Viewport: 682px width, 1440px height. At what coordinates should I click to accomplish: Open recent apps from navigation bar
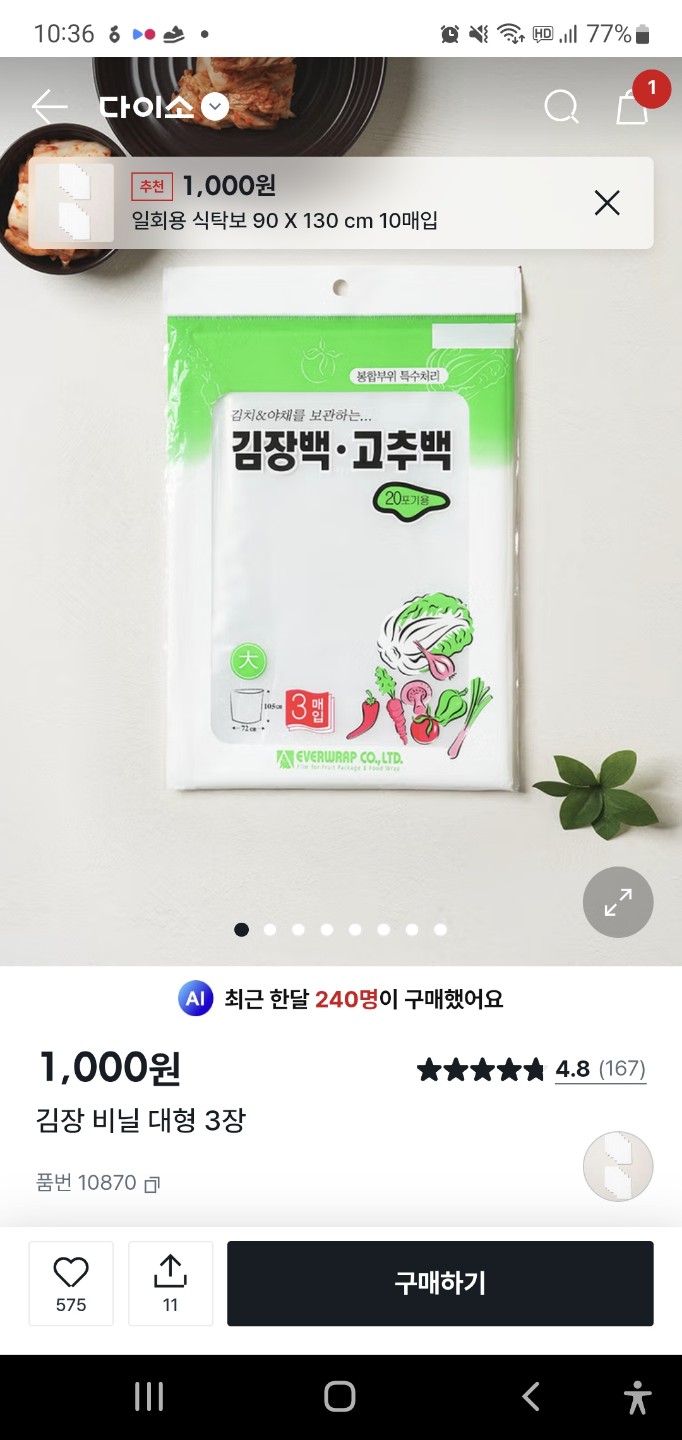point(149,1397)
